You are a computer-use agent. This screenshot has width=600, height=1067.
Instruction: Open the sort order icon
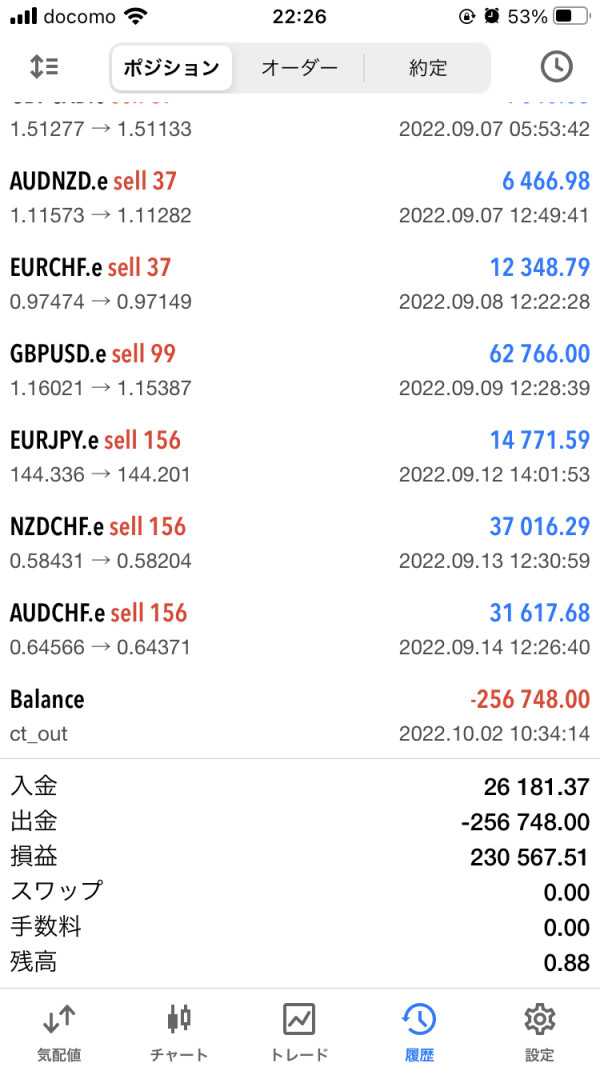coord(44,67)
